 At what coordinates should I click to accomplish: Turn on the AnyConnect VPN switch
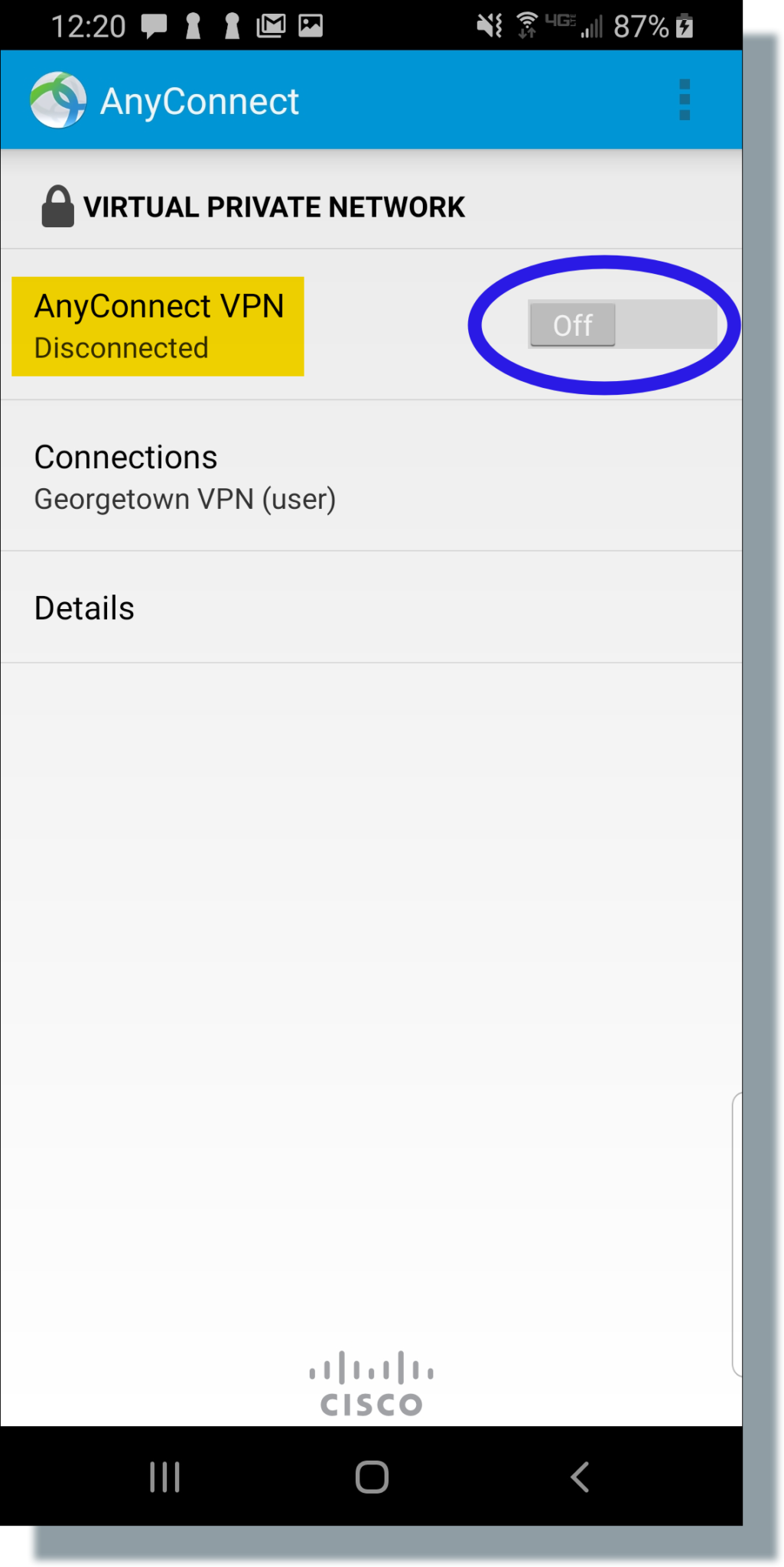622,324
